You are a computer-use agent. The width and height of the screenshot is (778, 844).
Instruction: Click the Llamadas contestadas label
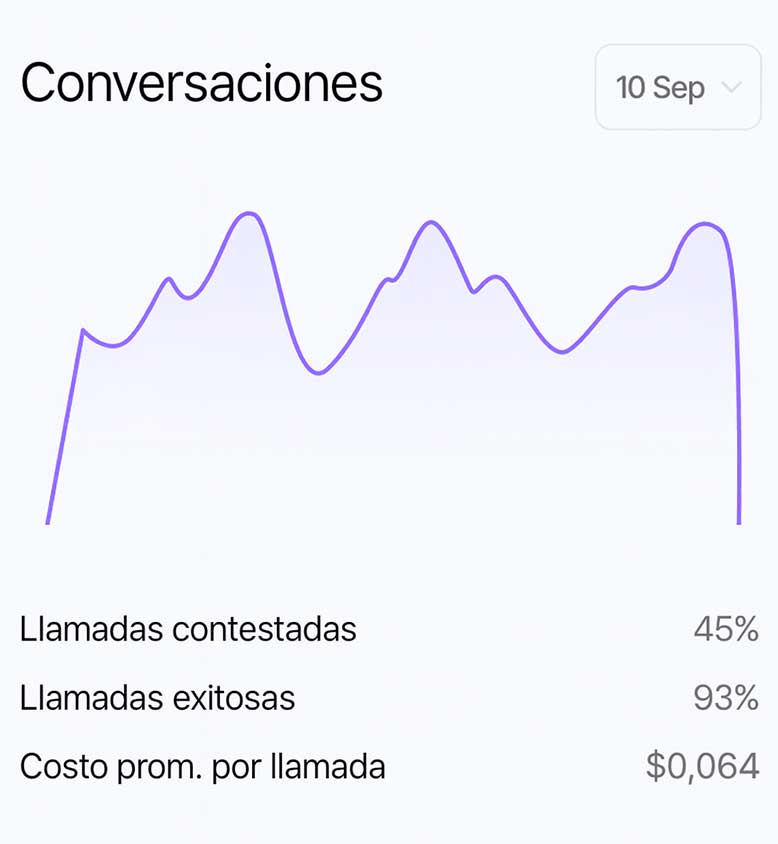pos(190,630)
